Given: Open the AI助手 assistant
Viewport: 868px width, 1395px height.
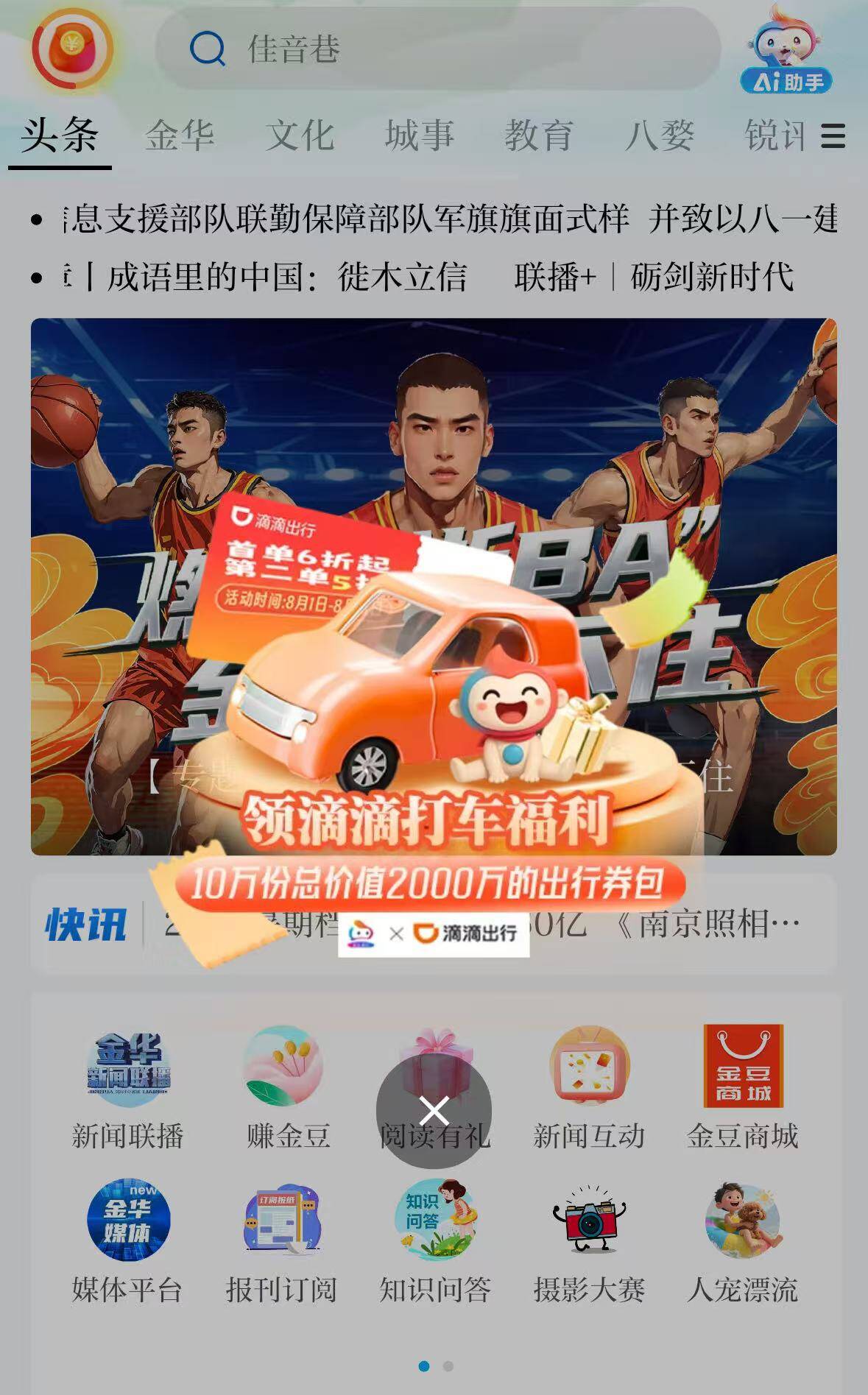Looking at the screenshot, I should pyautogui.click(x=786, y=52).
